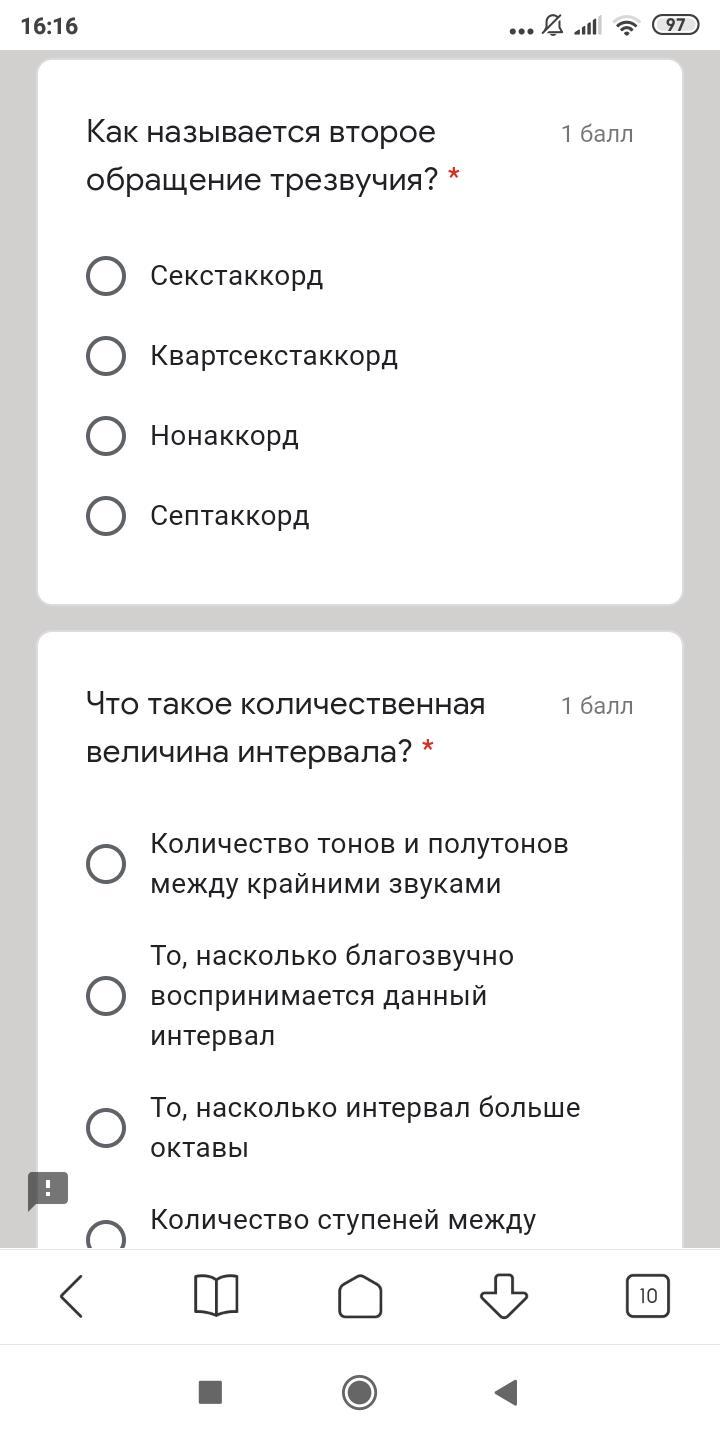The image size is (720, 1440).
Task: Open the report problem feedback icon
Action: [47, 1190]
